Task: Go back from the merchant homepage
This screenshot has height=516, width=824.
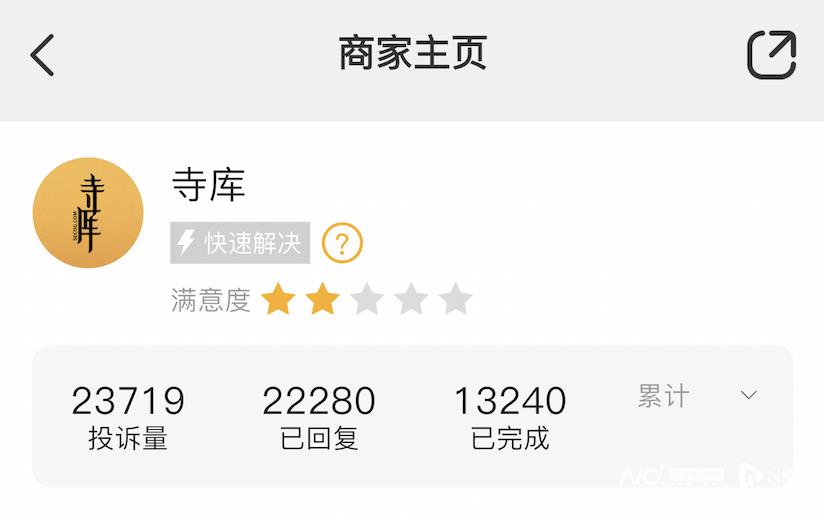Action: tap(42, 55)
